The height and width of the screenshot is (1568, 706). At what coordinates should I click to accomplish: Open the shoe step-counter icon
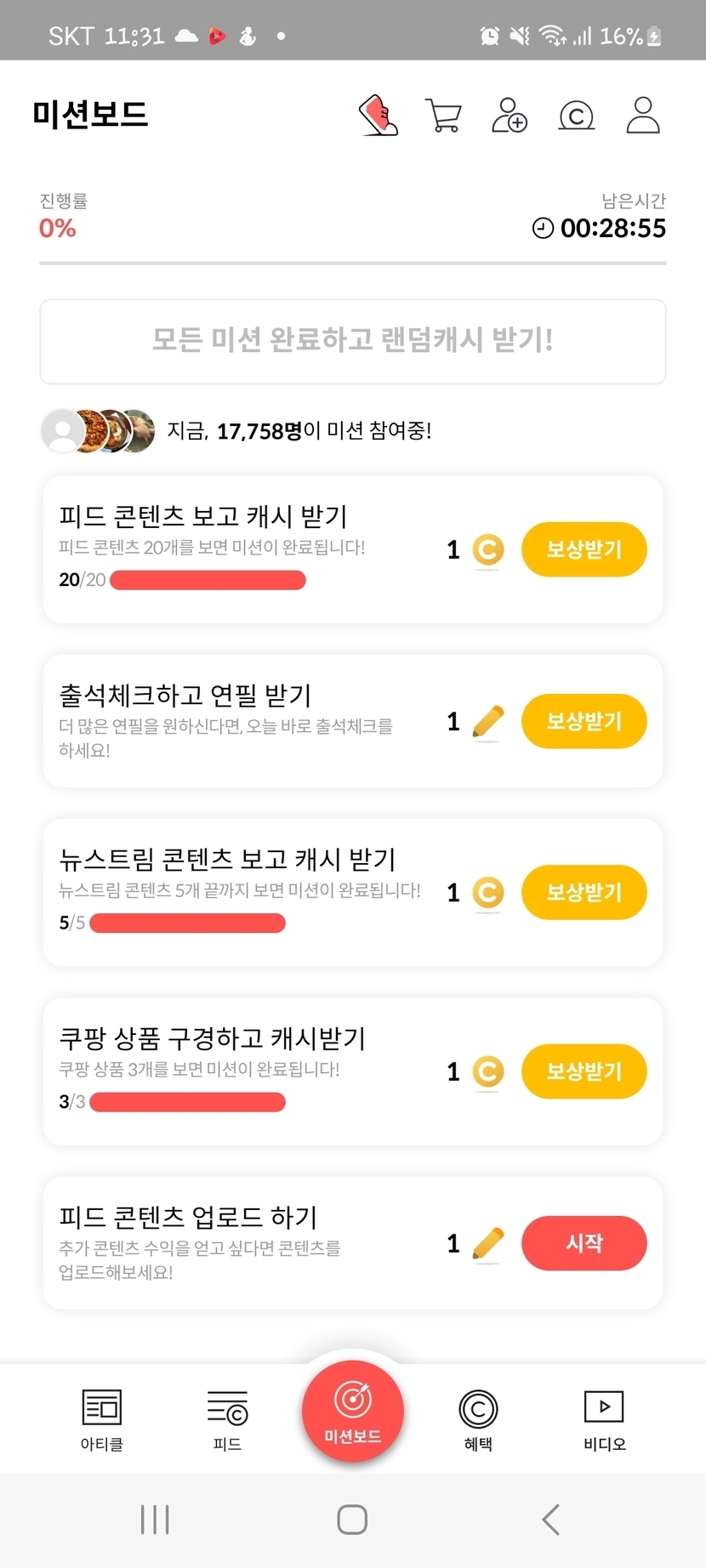click(379, 116)
